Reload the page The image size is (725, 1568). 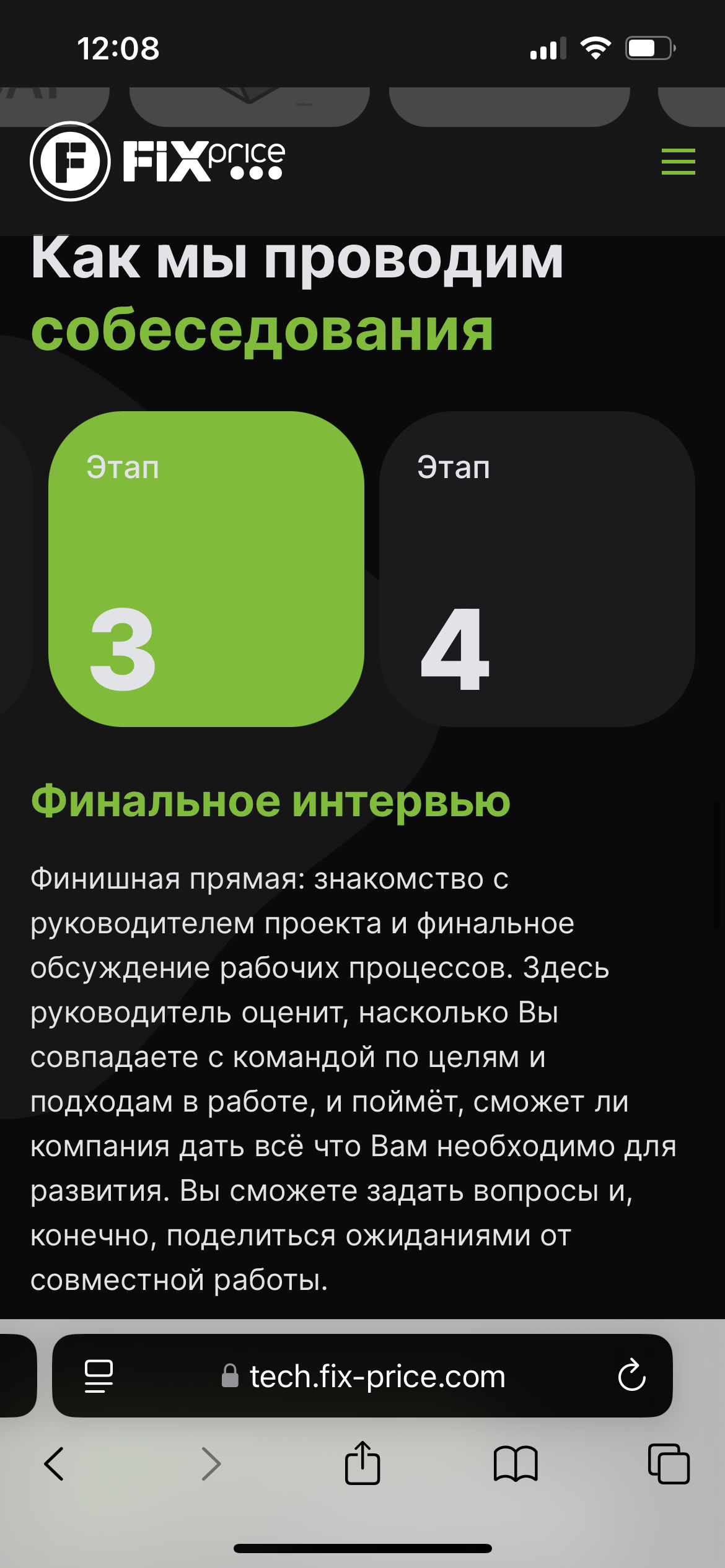click(x=631, y=1375)
